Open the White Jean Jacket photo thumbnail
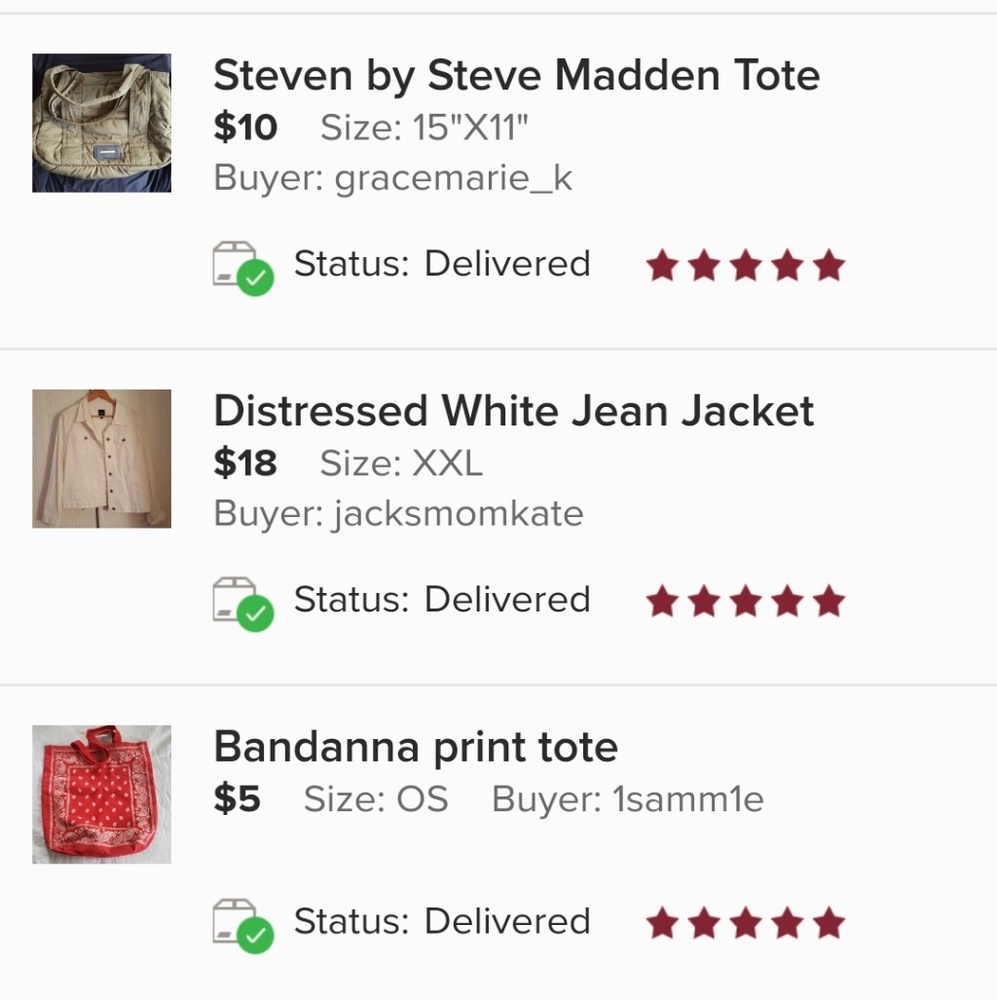997x1000 pixels. click(101, 458)
